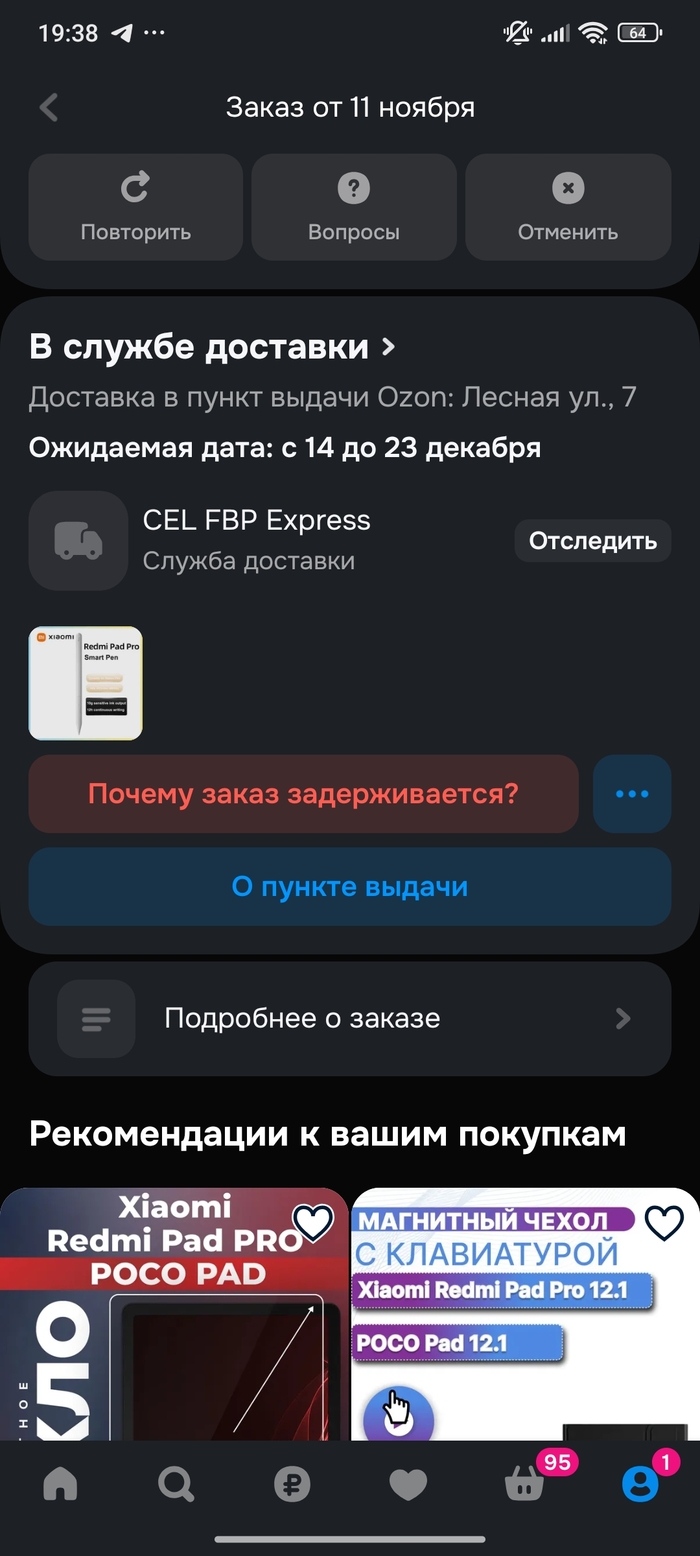Open the three-dots more options button
This screenshot has width=700, height=1556.
(x=631, y=794)
